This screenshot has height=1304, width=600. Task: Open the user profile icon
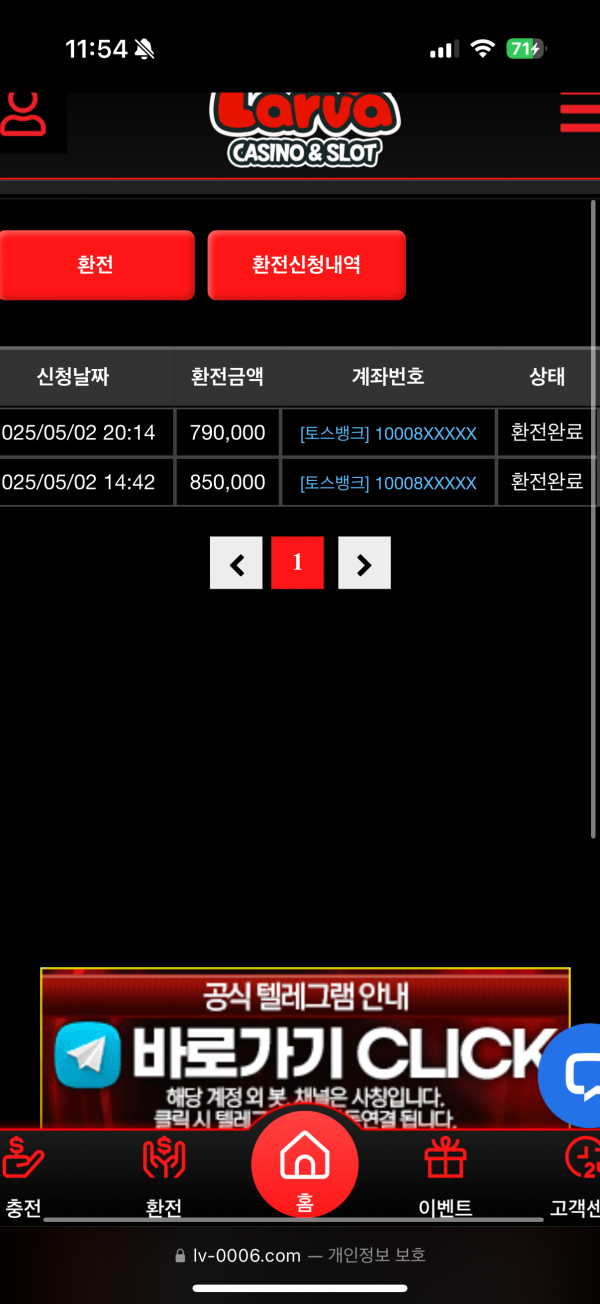click(x=24, y=114)
